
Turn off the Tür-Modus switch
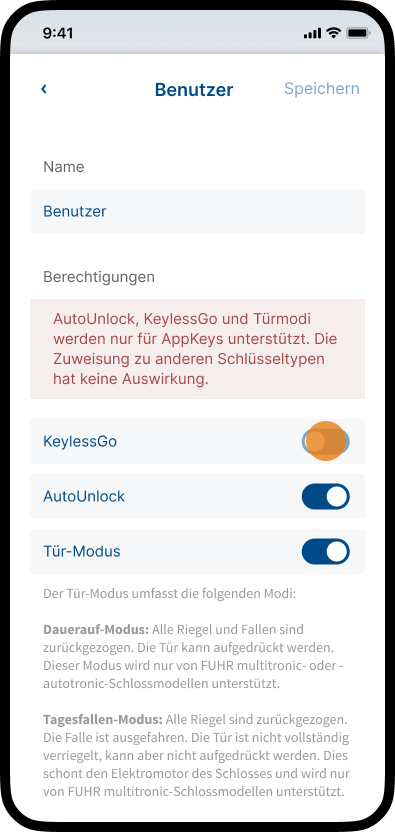coord(325,551)
